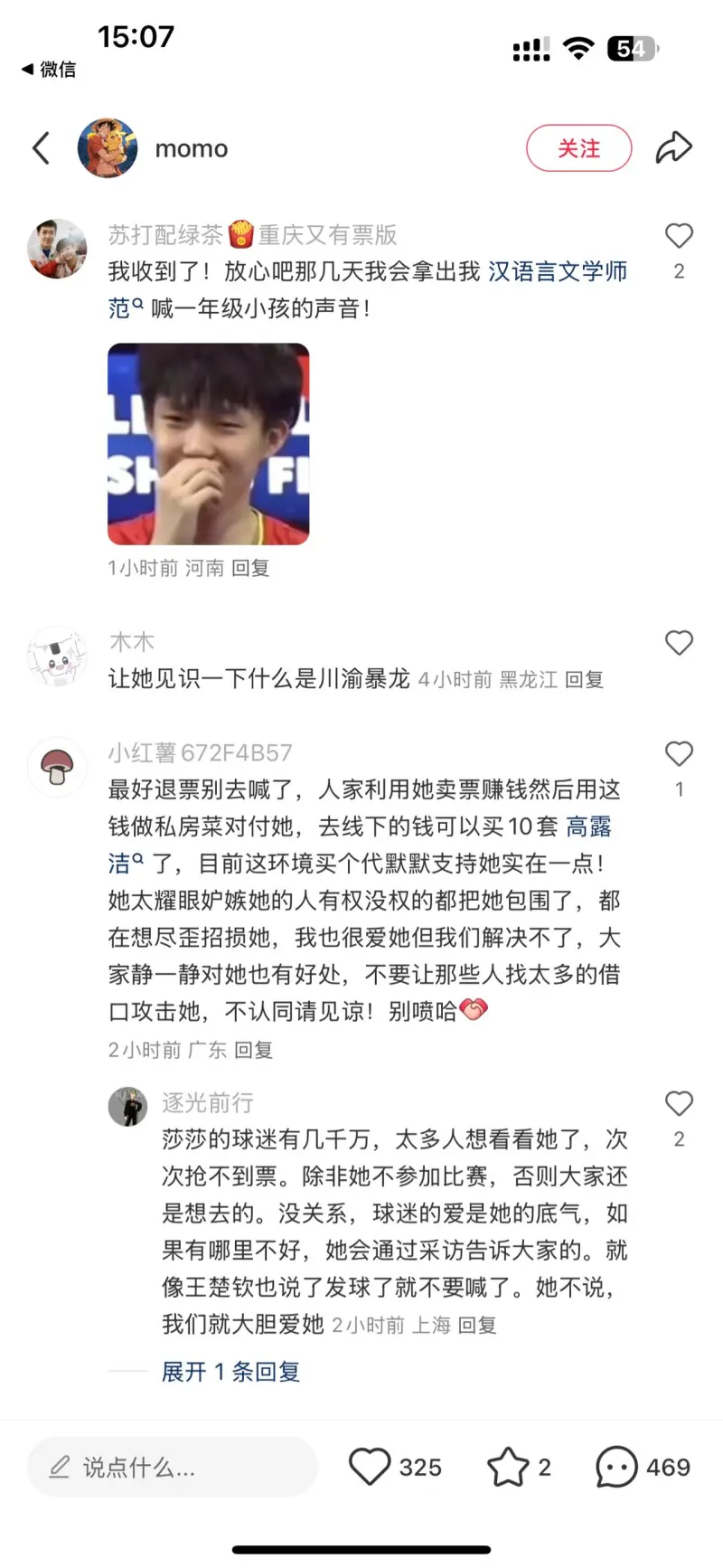Expand 展开 1 条回复
Screen dimensions: 723x1568
(x=230, y=1372)
